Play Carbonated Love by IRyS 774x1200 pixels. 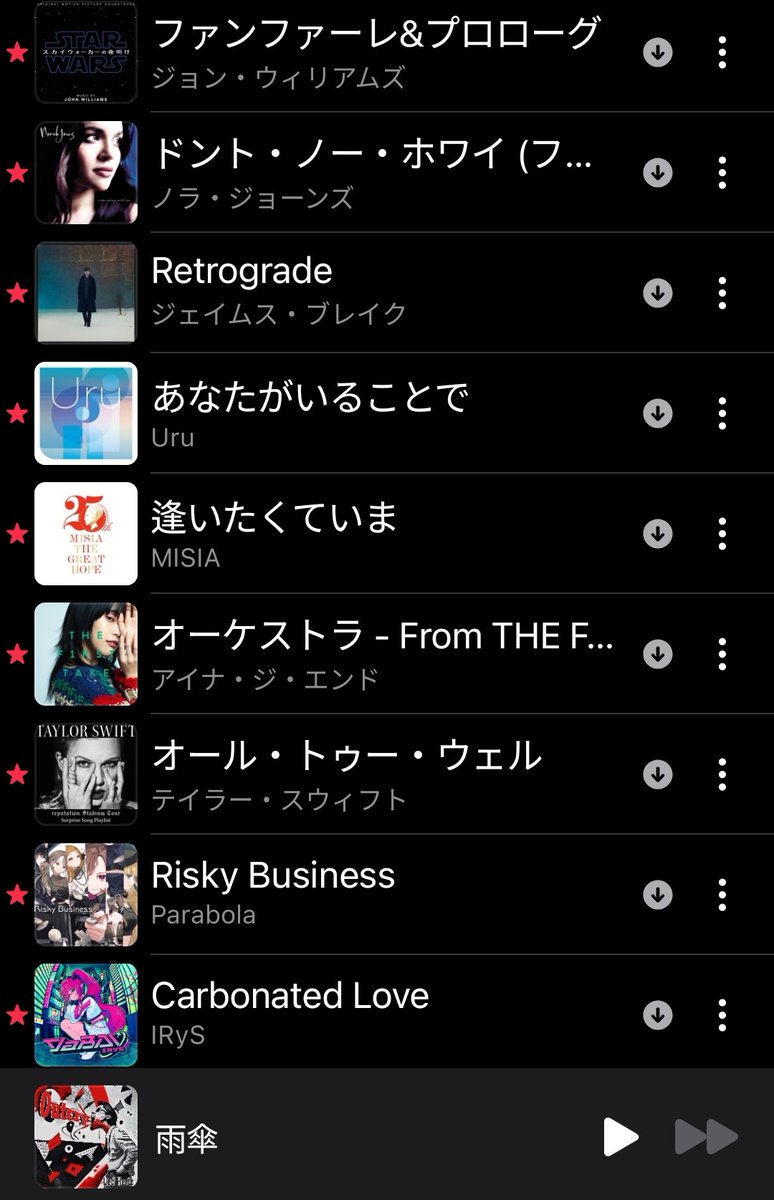pos(290,996)
